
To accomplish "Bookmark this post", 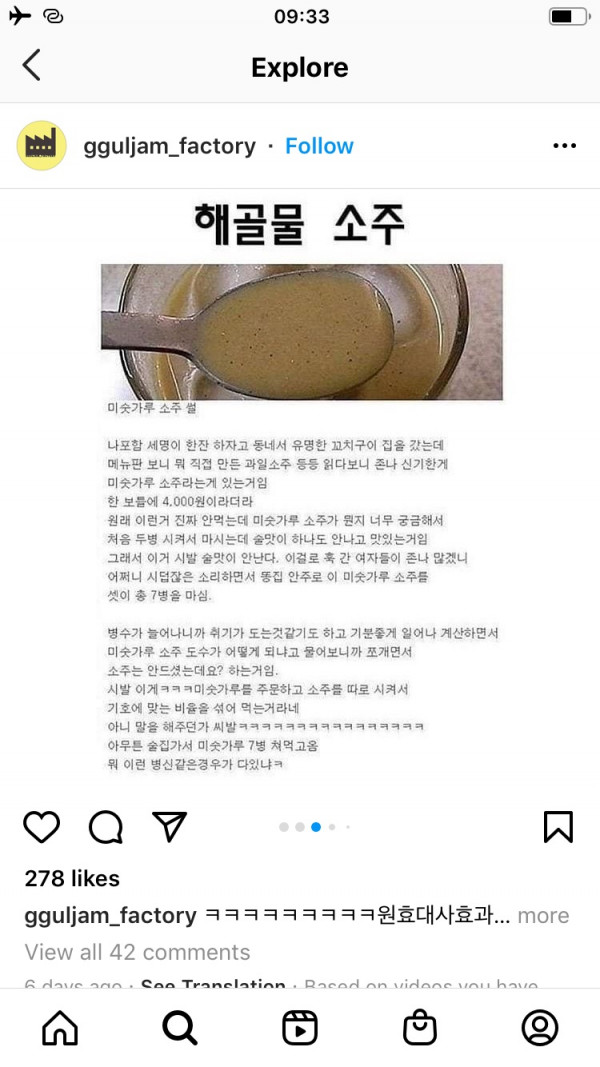I will click(x=558, y=826).
